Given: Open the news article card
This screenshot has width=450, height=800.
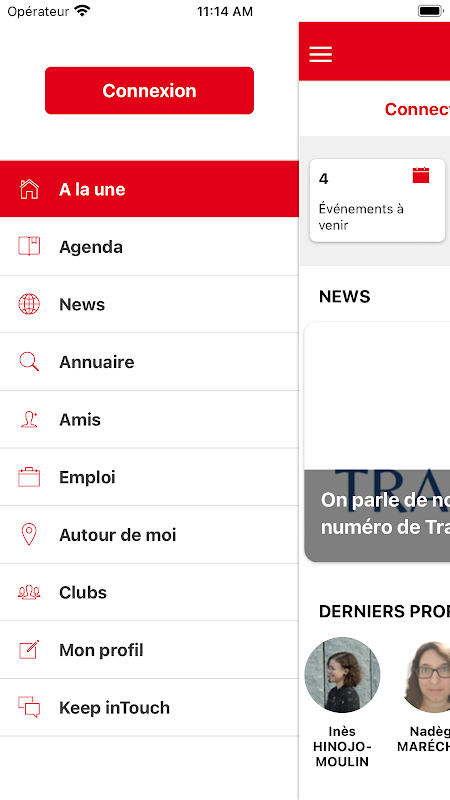Looking at the screenshot, I should pos(377,442).
